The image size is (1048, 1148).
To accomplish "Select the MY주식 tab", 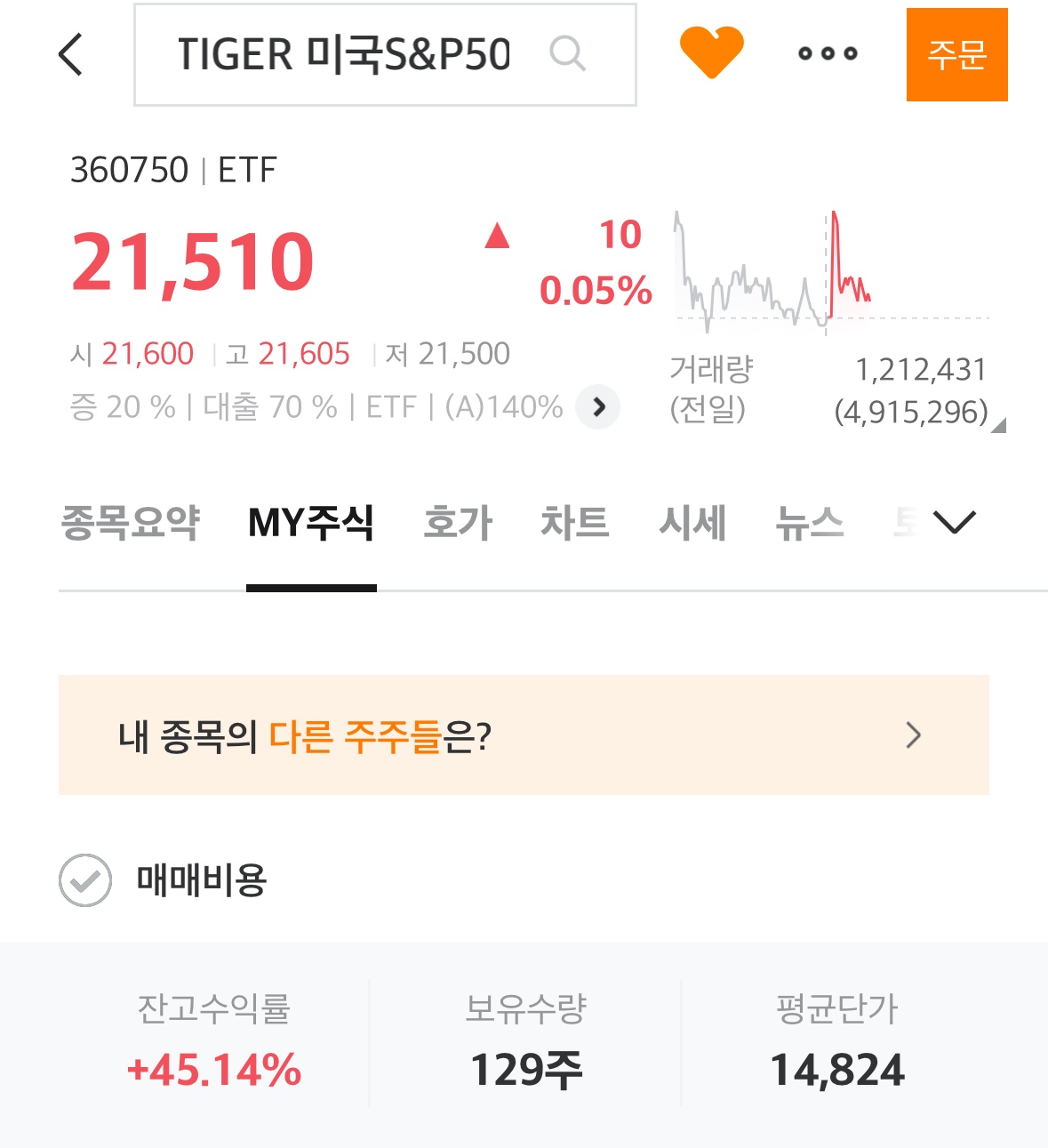I will pyautogui.click(x=312, y=524).
